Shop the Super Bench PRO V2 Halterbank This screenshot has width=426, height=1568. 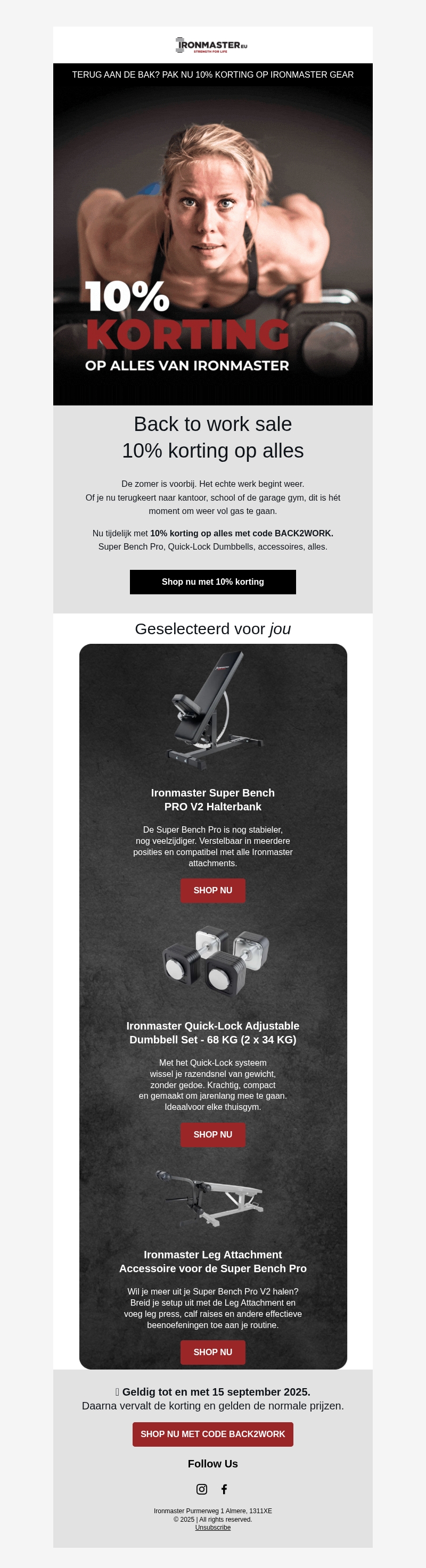[212, 891]
